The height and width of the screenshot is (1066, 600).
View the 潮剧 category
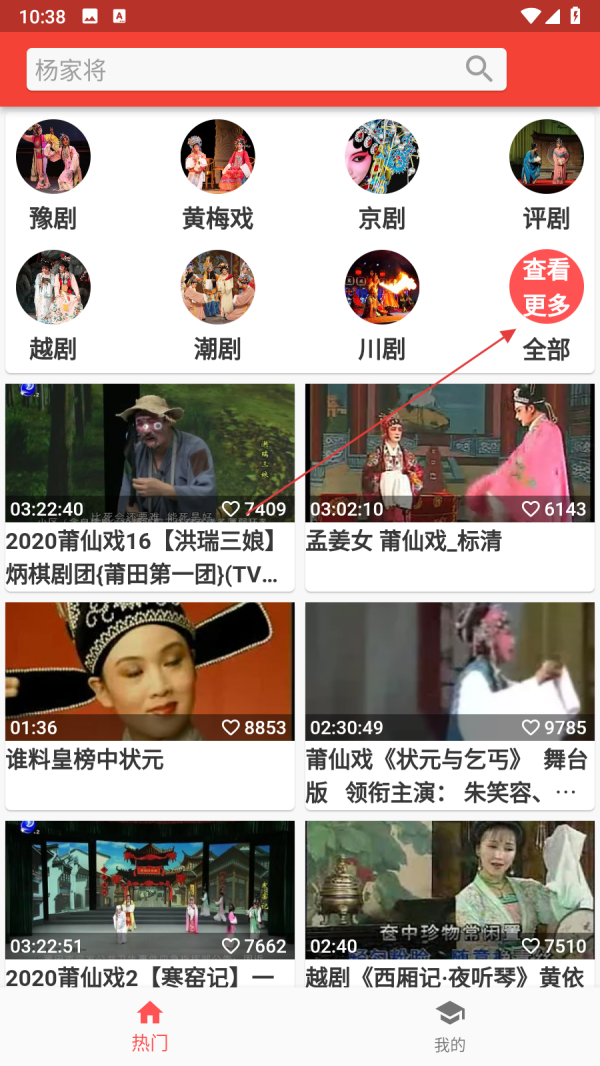tap(218, 305)
